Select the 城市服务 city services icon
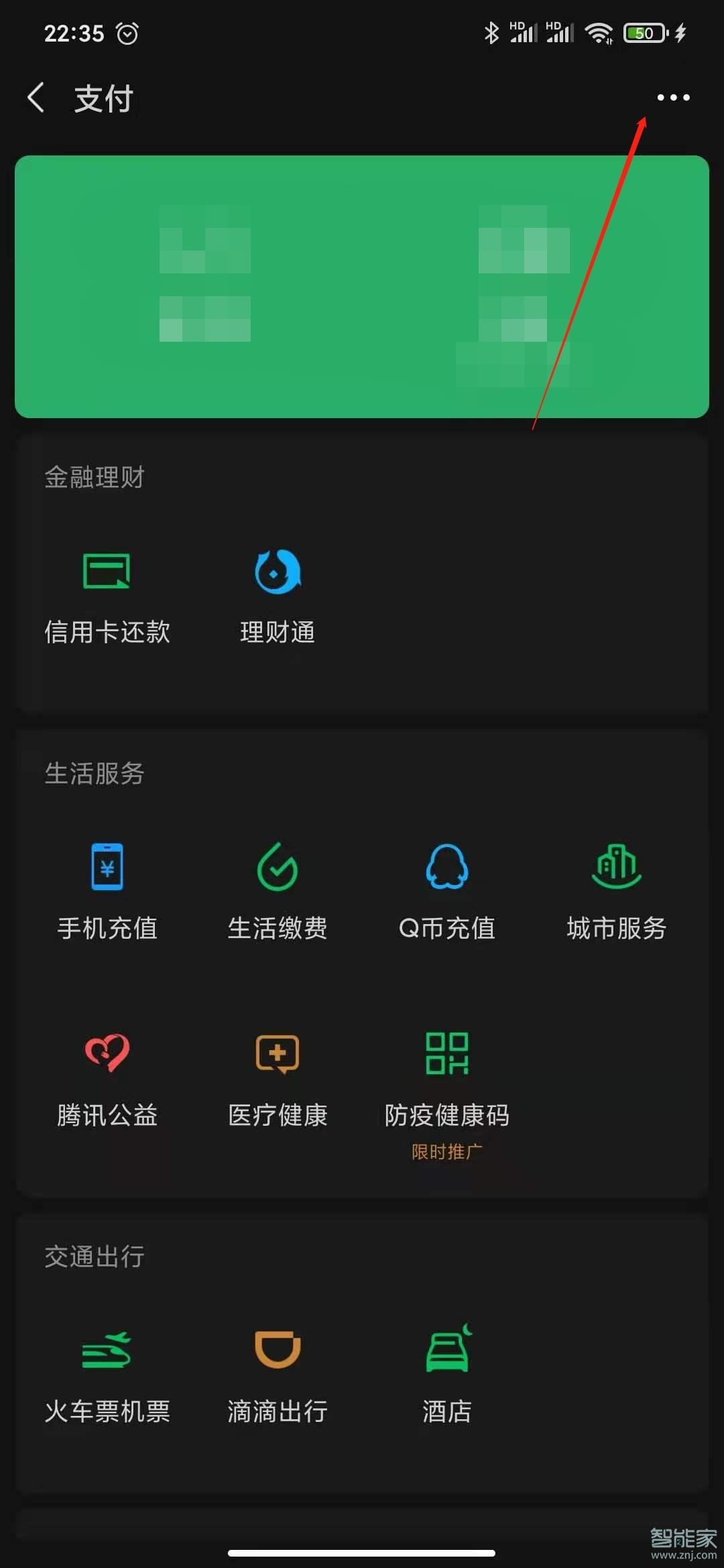Screen dimensions: 724x1568 (x=616, y=891)
